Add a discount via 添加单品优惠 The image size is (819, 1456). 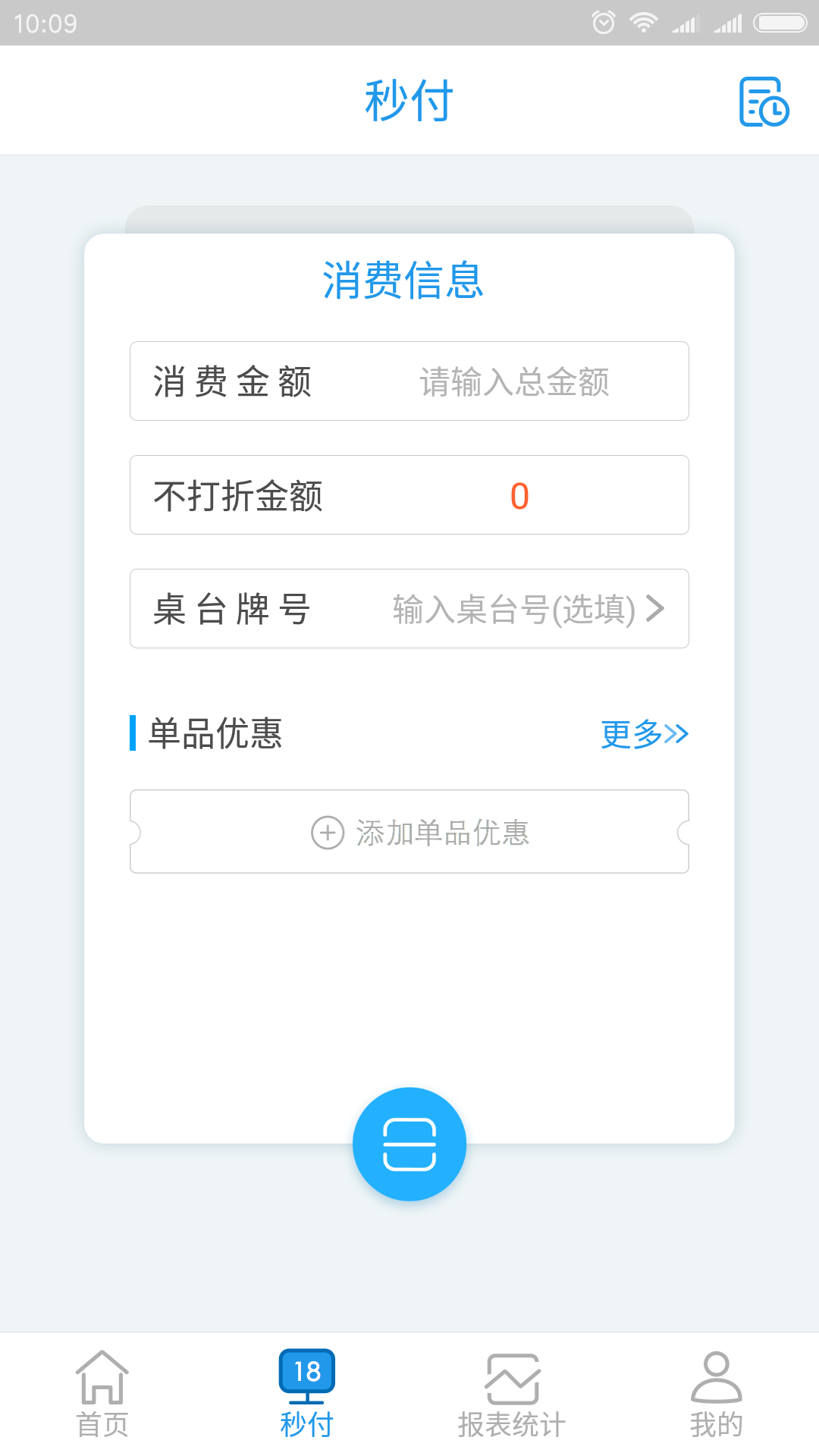pyautogui.click(x=409, y=832)
